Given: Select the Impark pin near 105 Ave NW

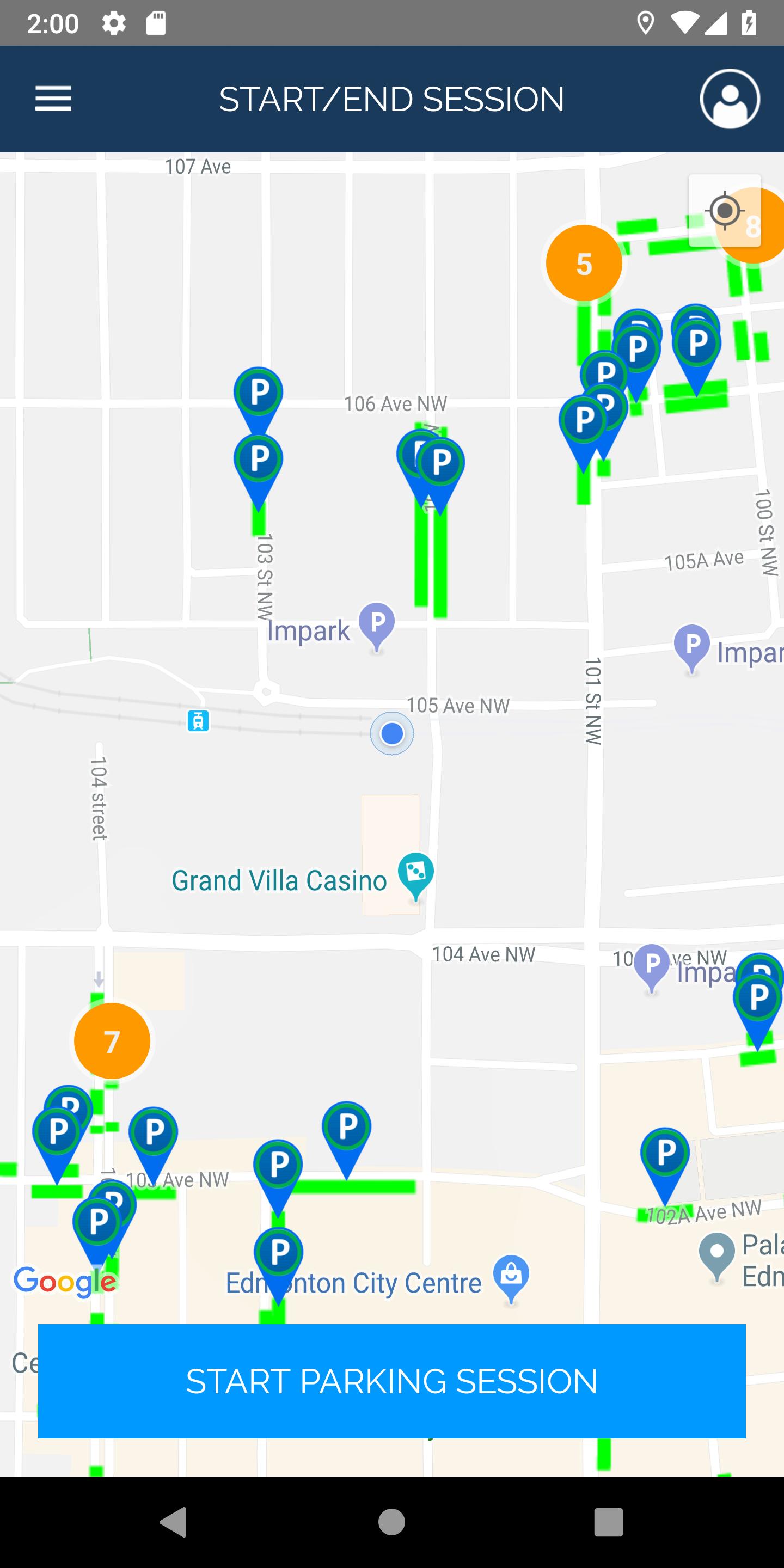Looking at the screenshot, I should 377,624.
